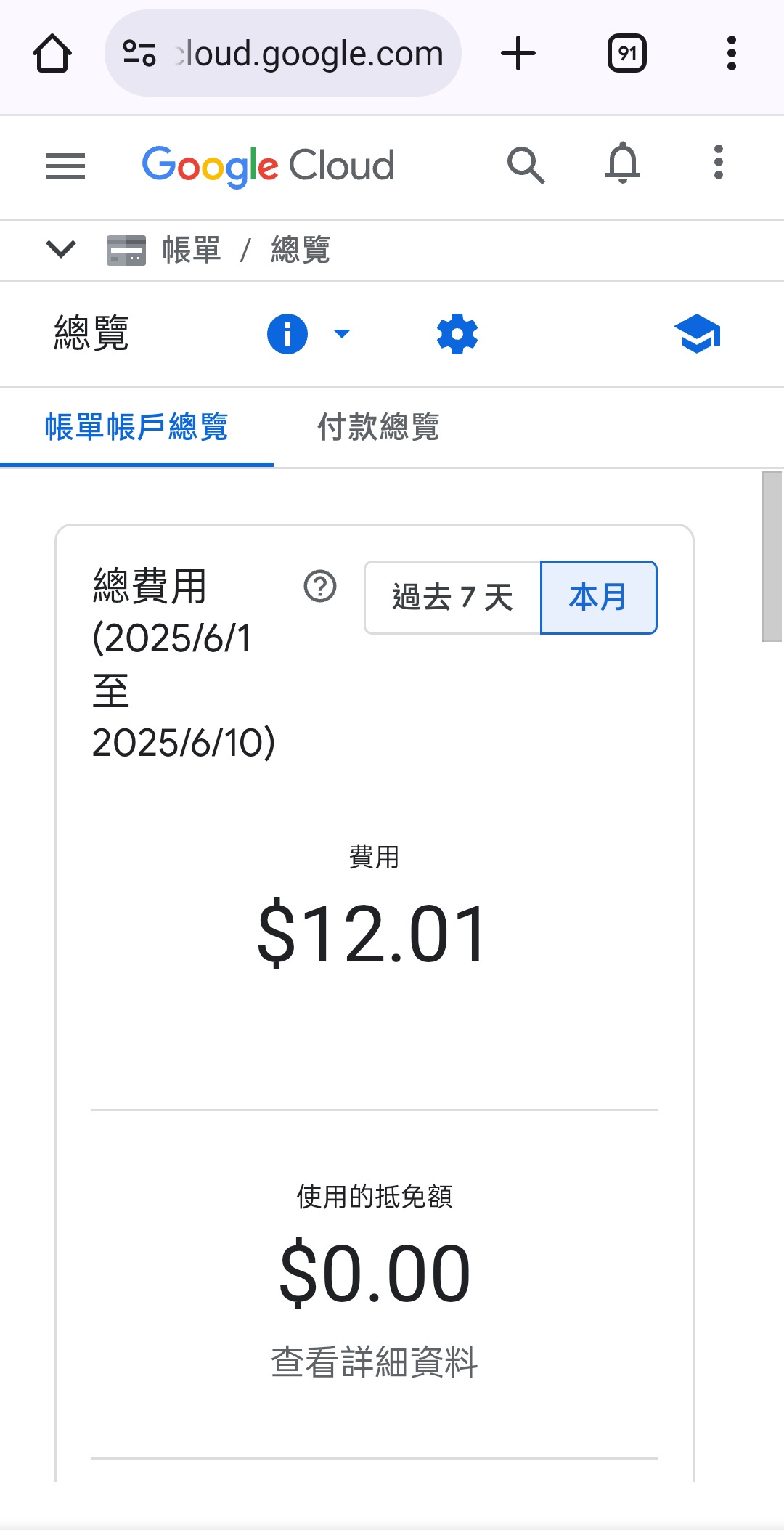Screen dimensions: 784x1530
Task: Select the 帳單帳戶總覽 tab
Action: point(136,427)
